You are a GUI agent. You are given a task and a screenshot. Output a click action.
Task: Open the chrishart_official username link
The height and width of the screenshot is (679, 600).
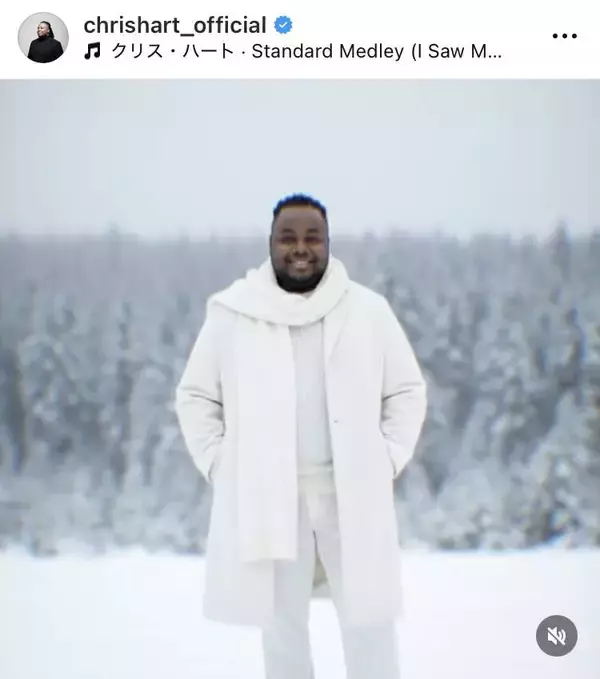(x=174, y=25)
